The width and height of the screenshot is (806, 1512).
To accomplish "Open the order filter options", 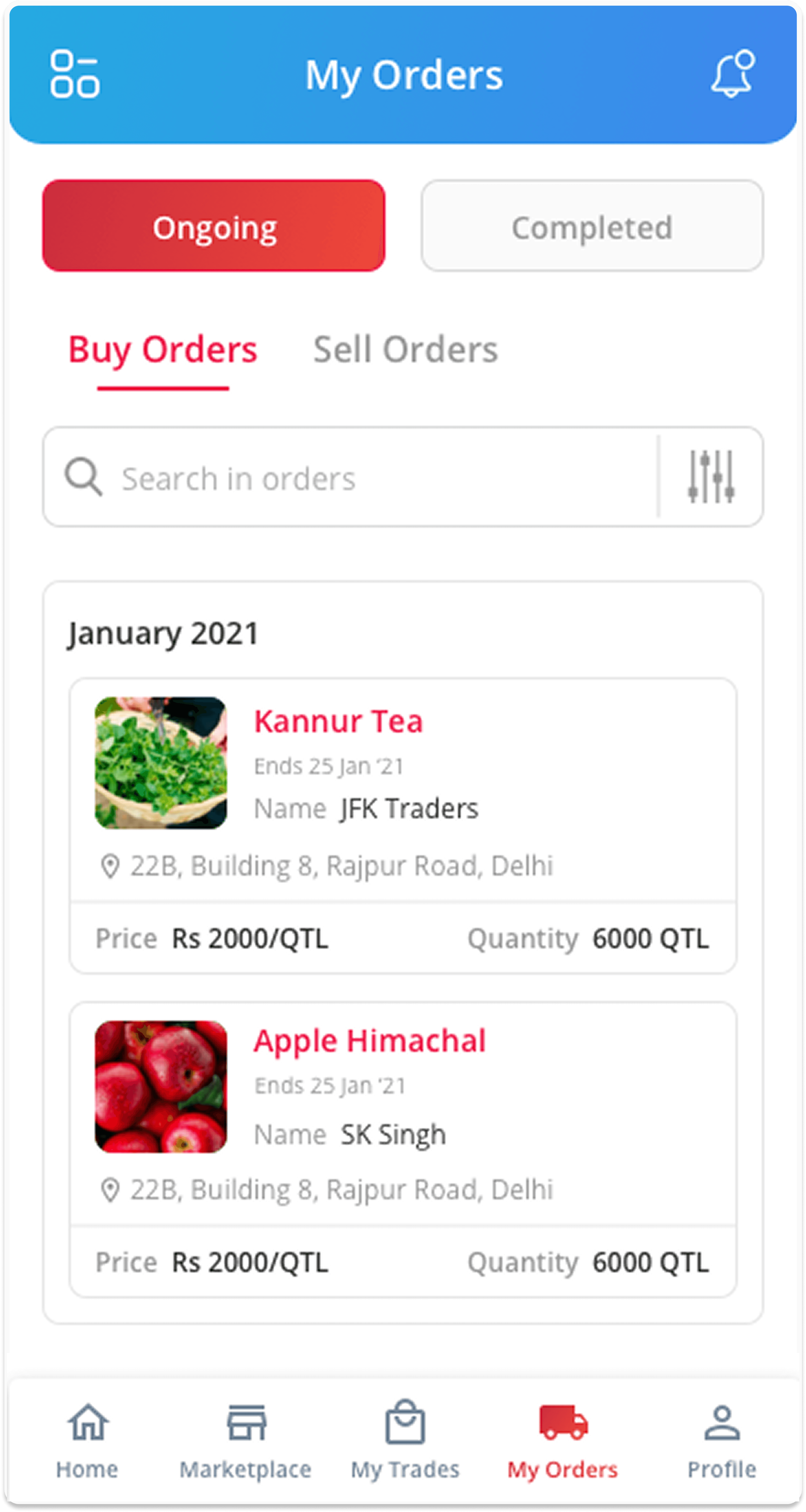I will [x=711, y=477].
